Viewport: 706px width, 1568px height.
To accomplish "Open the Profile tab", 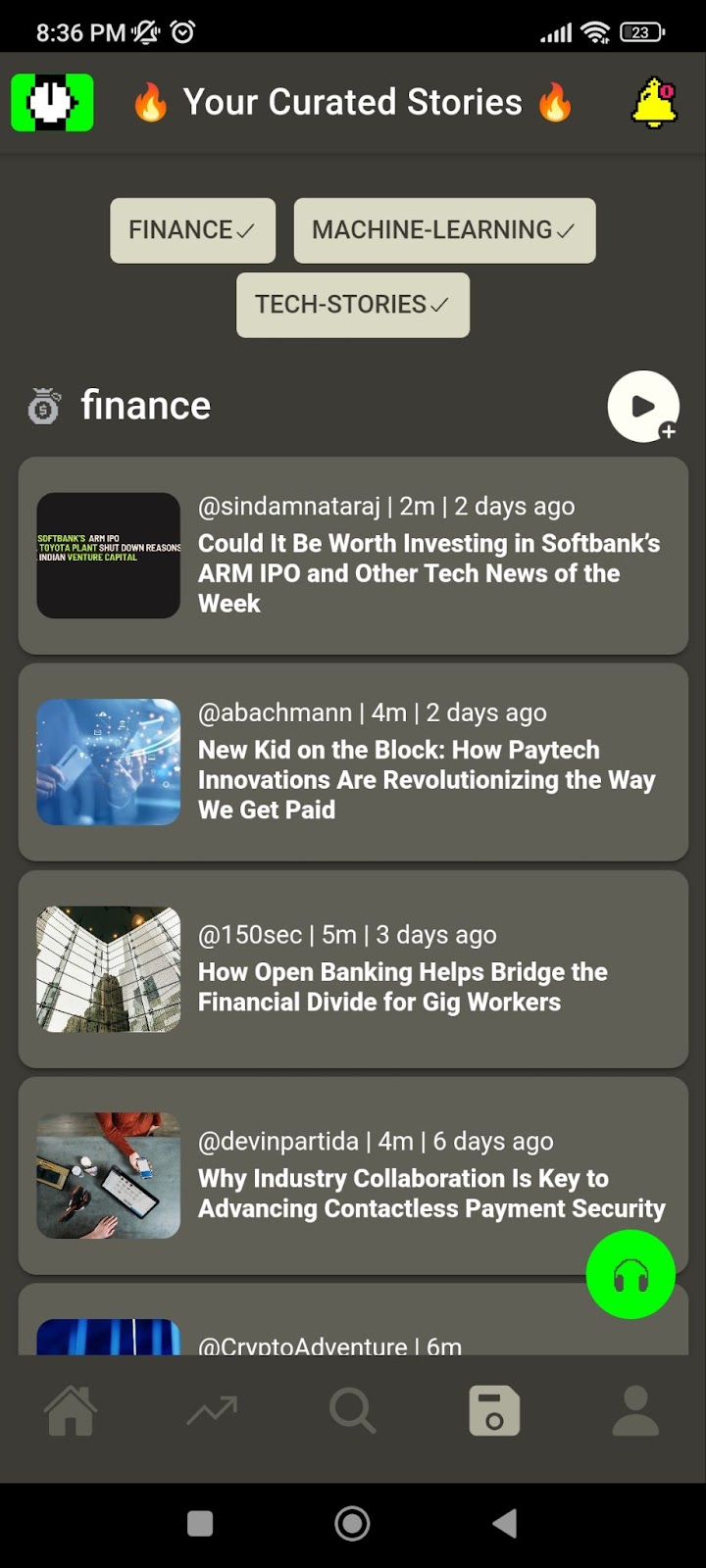I will [x=635, y=1411].
